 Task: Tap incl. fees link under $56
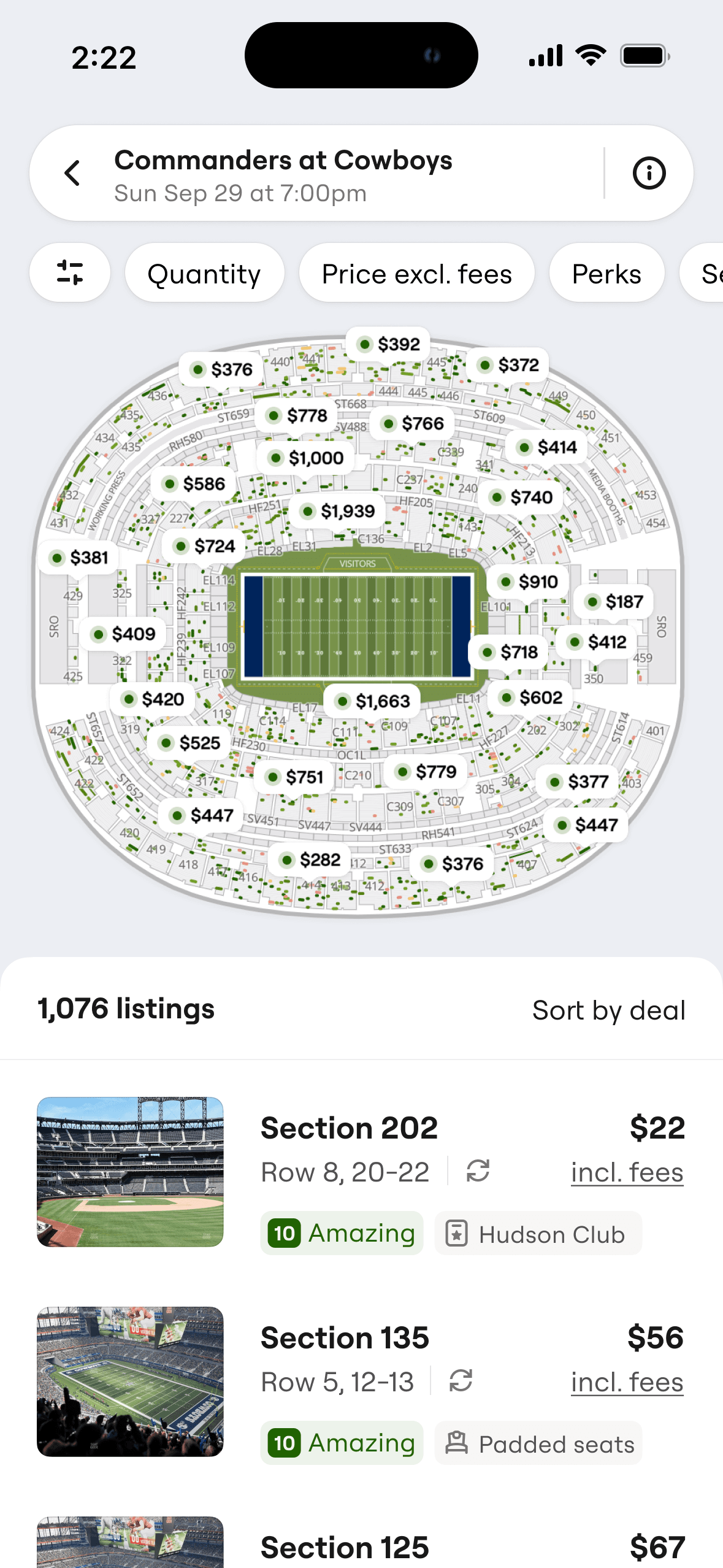627,1382
